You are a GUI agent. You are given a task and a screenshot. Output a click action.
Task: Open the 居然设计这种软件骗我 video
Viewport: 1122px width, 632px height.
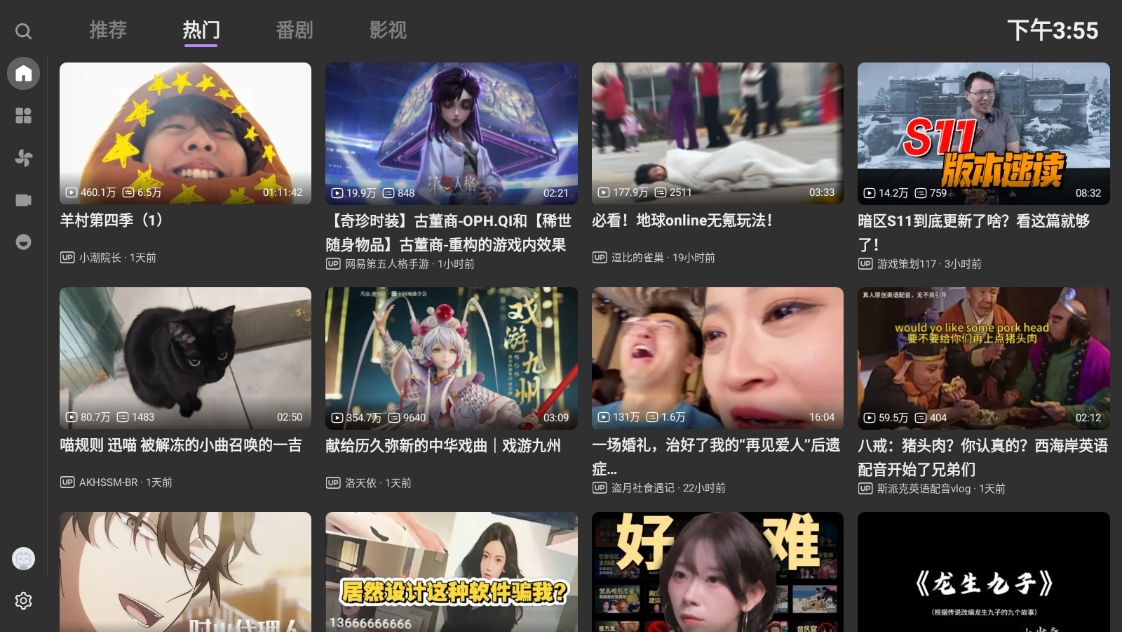point(451,572)
